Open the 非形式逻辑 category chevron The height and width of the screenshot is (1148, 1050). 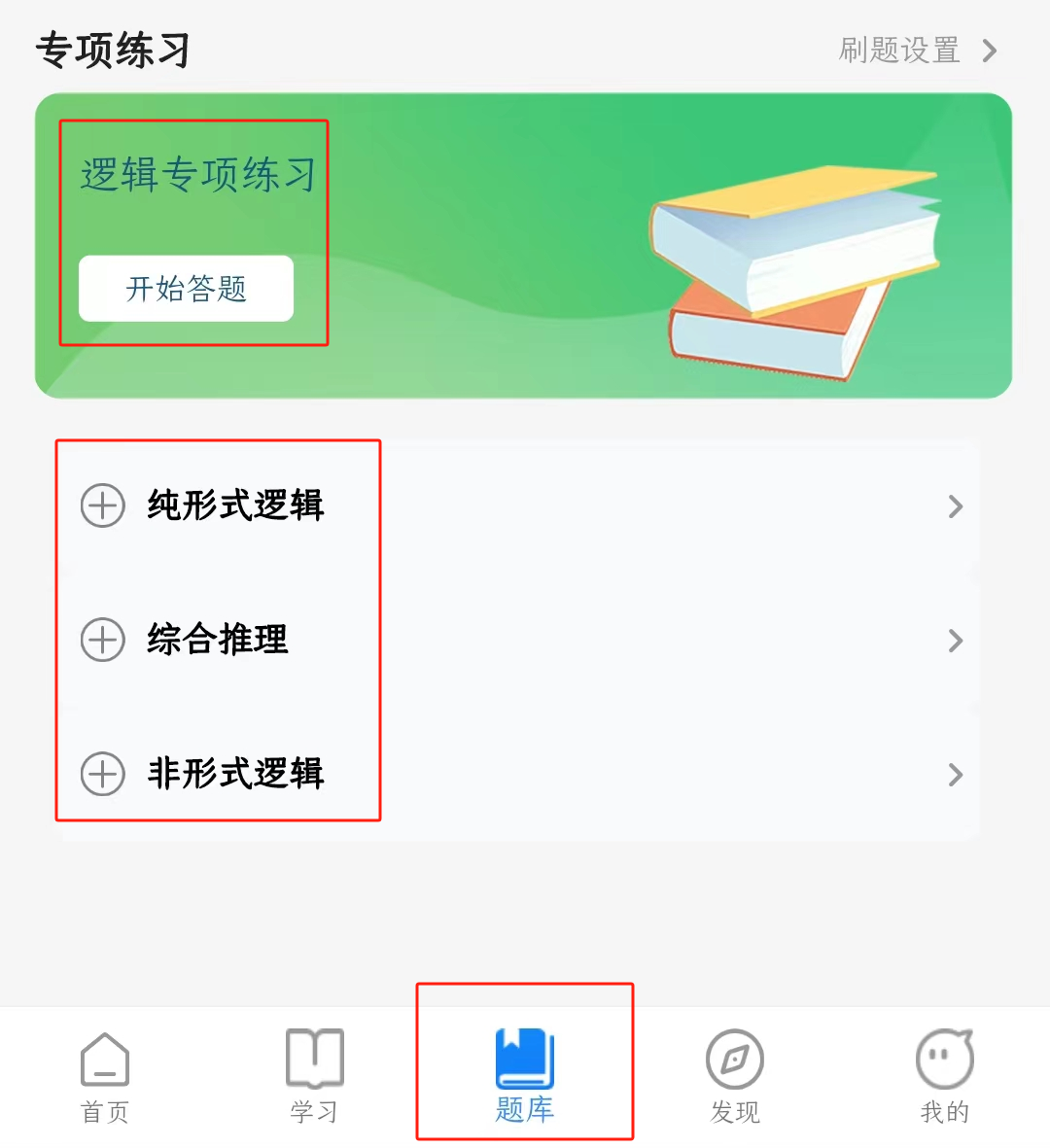[955, 775]
